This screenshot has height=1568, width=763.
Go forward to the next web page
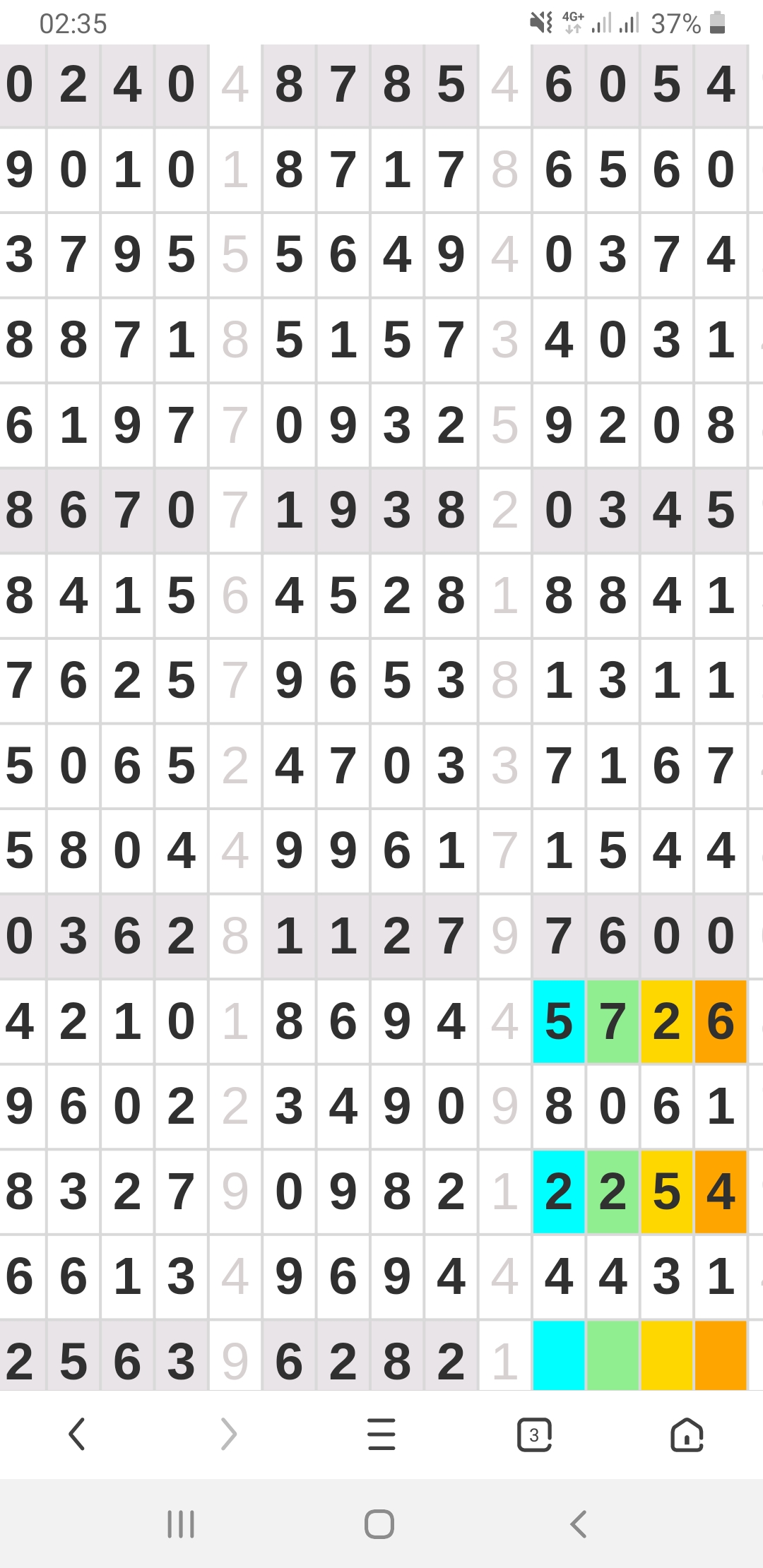pos(228,1435)
